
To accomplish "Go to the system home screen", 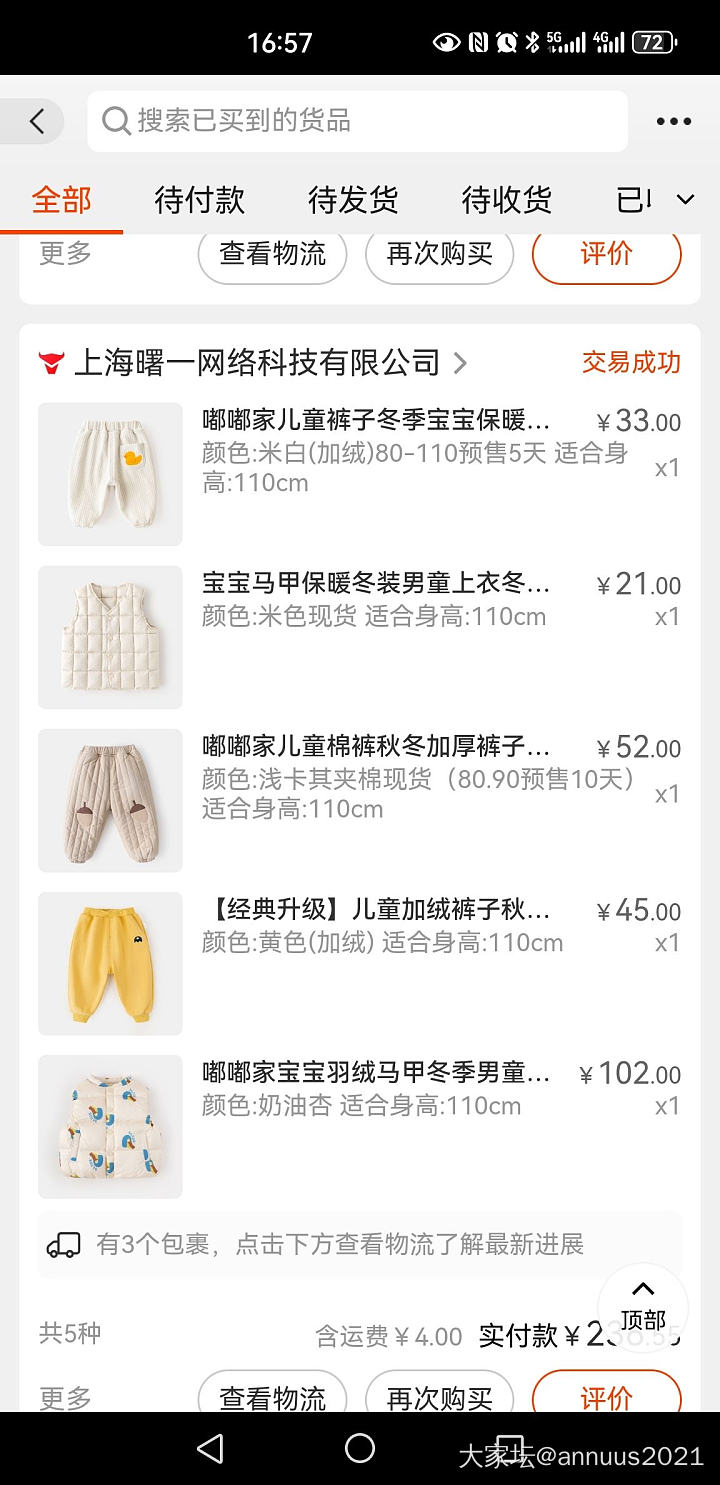I will pos(360,1448).
